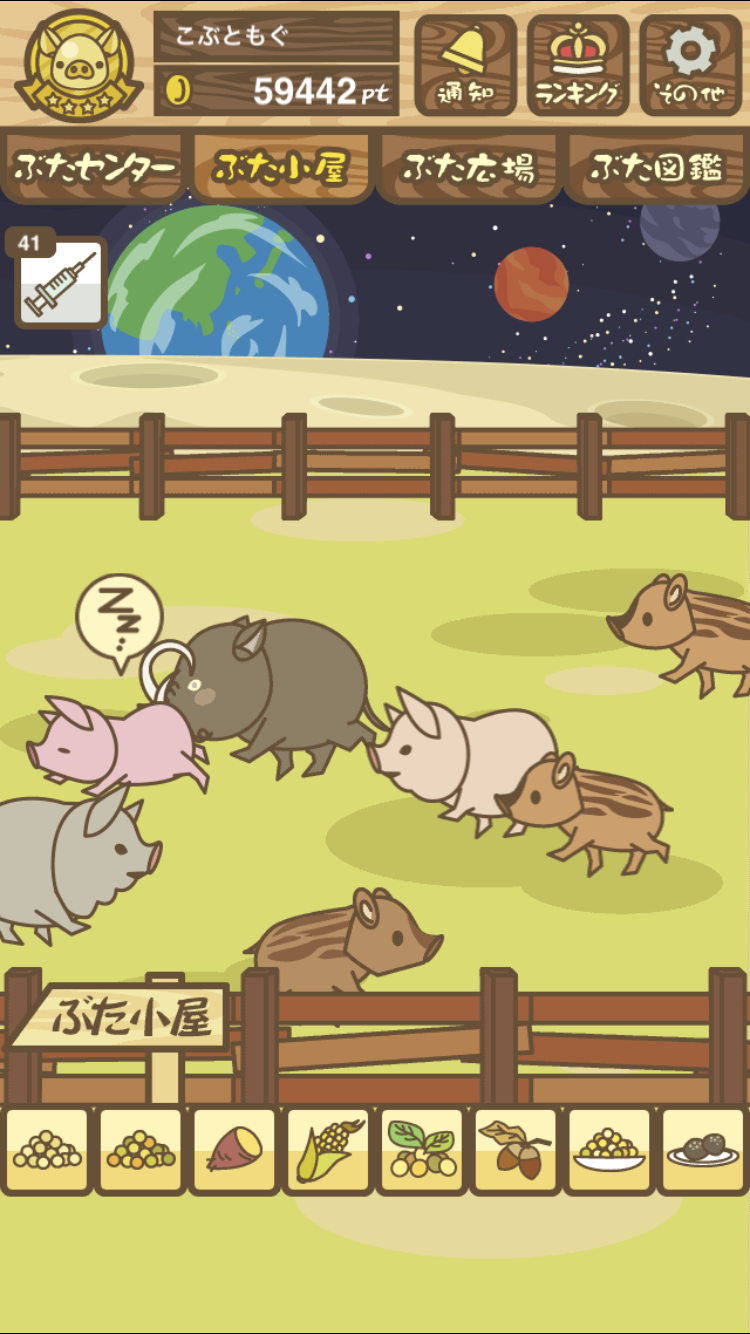750x1334 pixels.
Task: Choose the dark truffle plate feed
Action: [x=704, y=1149]
